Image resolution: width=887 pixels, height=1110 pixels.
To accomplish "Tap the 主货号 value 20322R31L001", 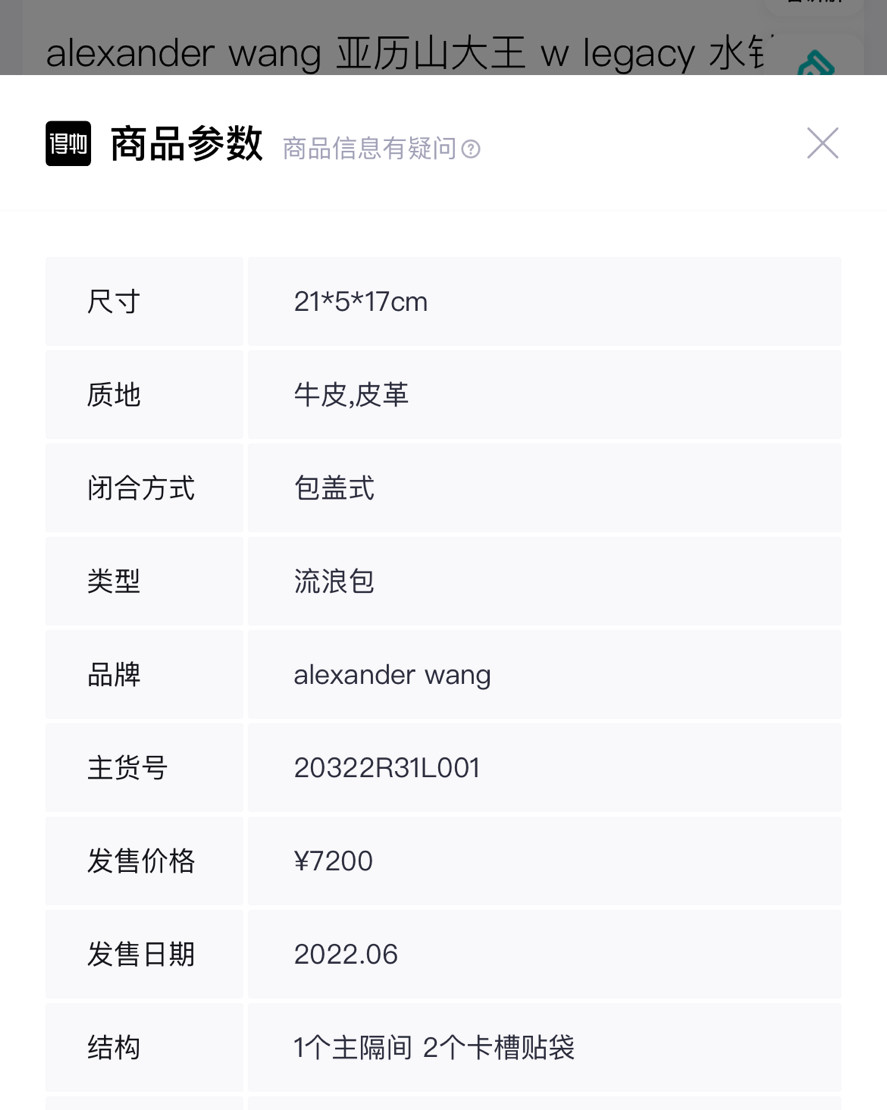I will pos(388,768).
